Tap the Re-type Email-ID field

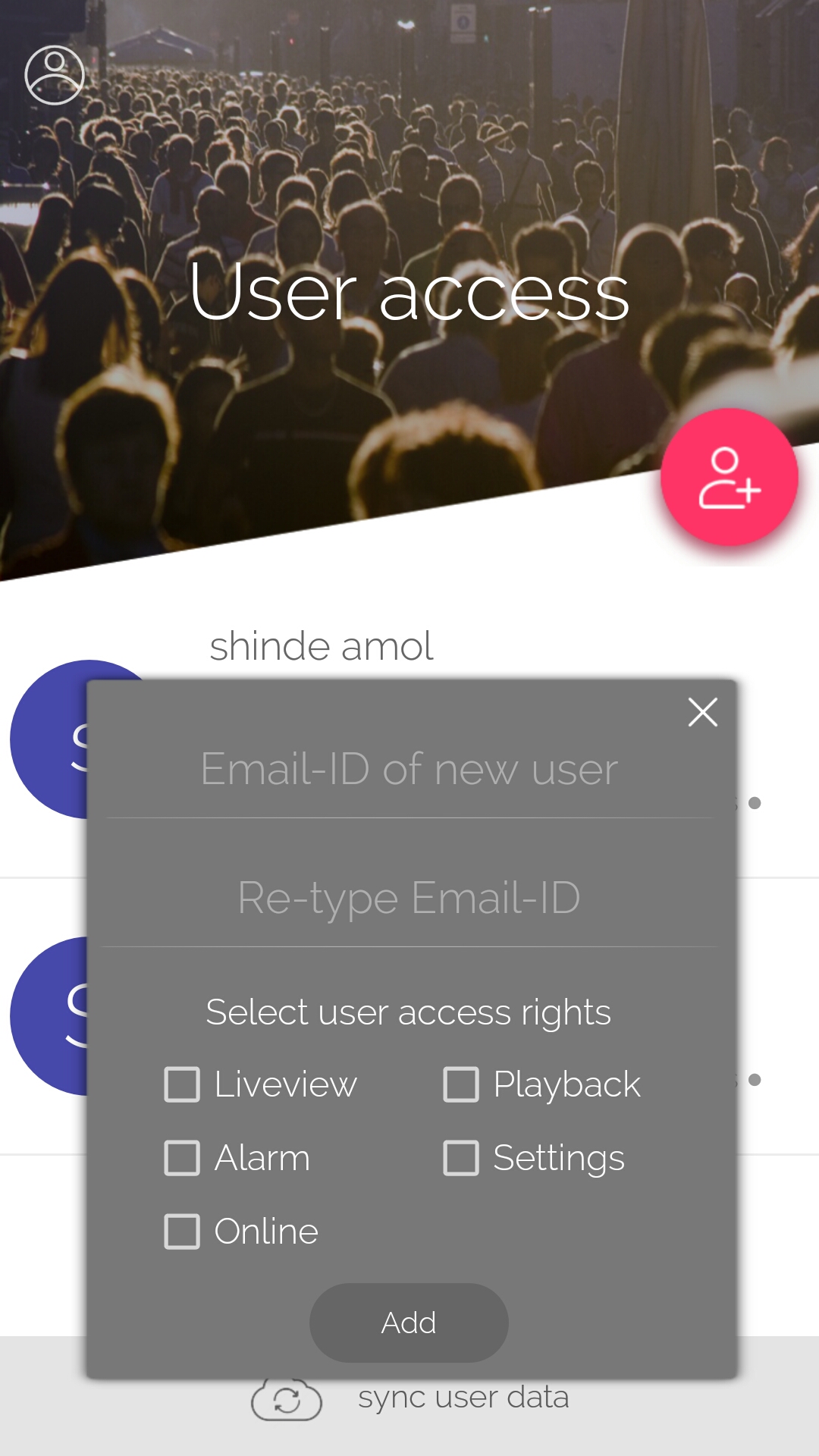click(409, 898)
